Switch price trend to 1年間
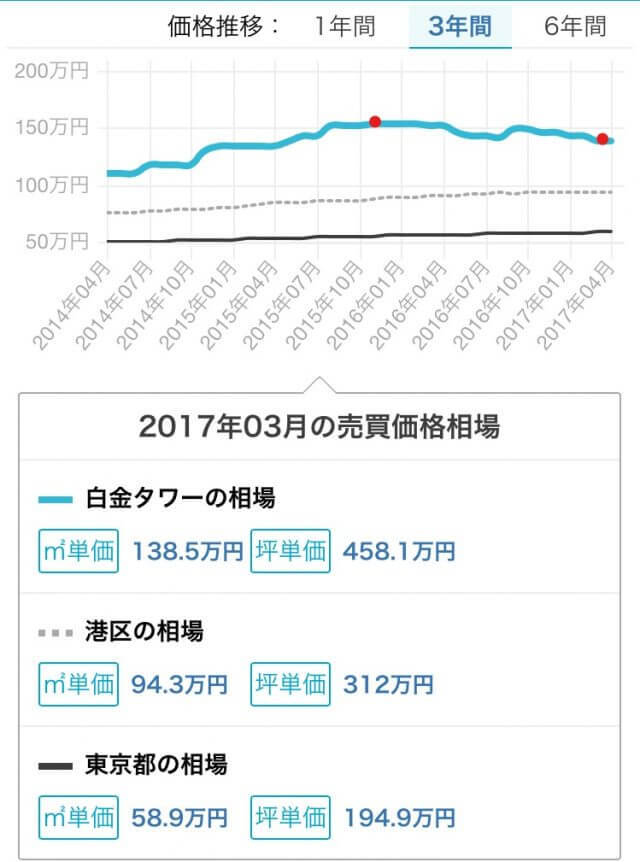640x862 pixels. point(345,27)
